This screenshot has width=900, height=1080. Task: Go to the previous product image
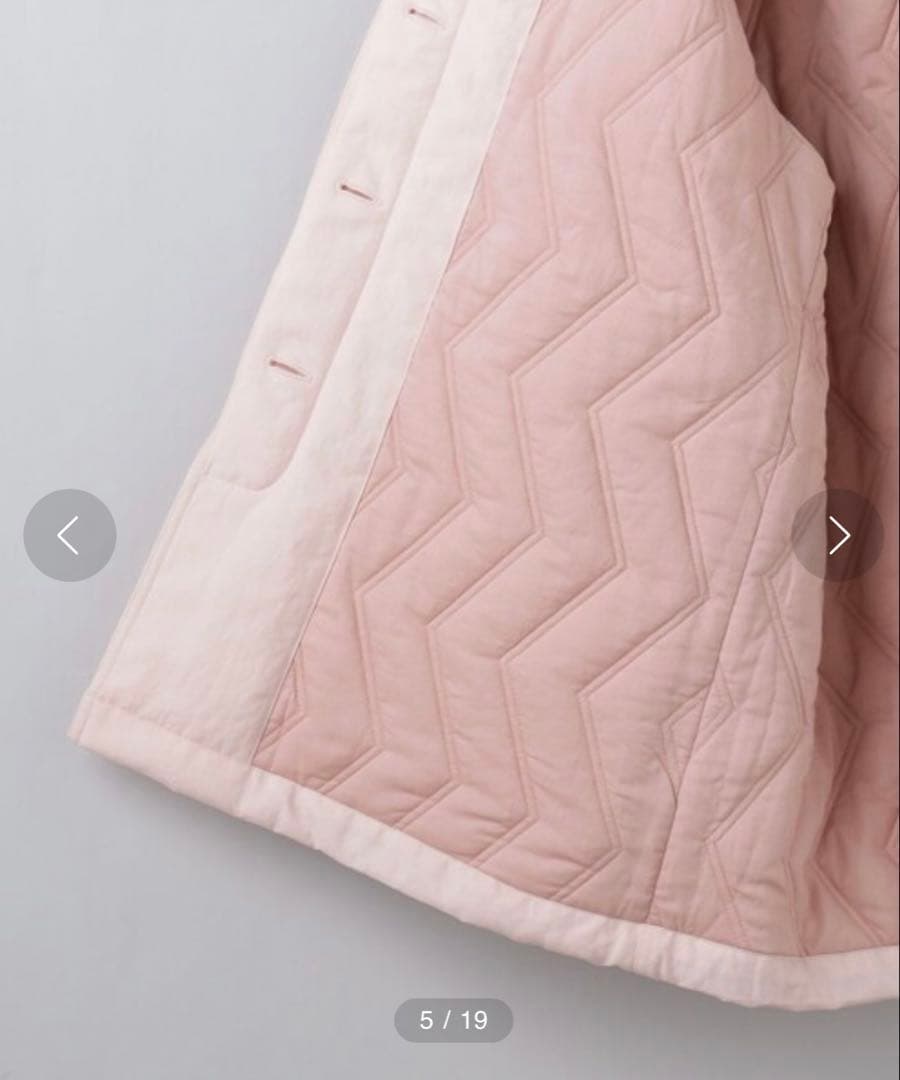(69, 535)
